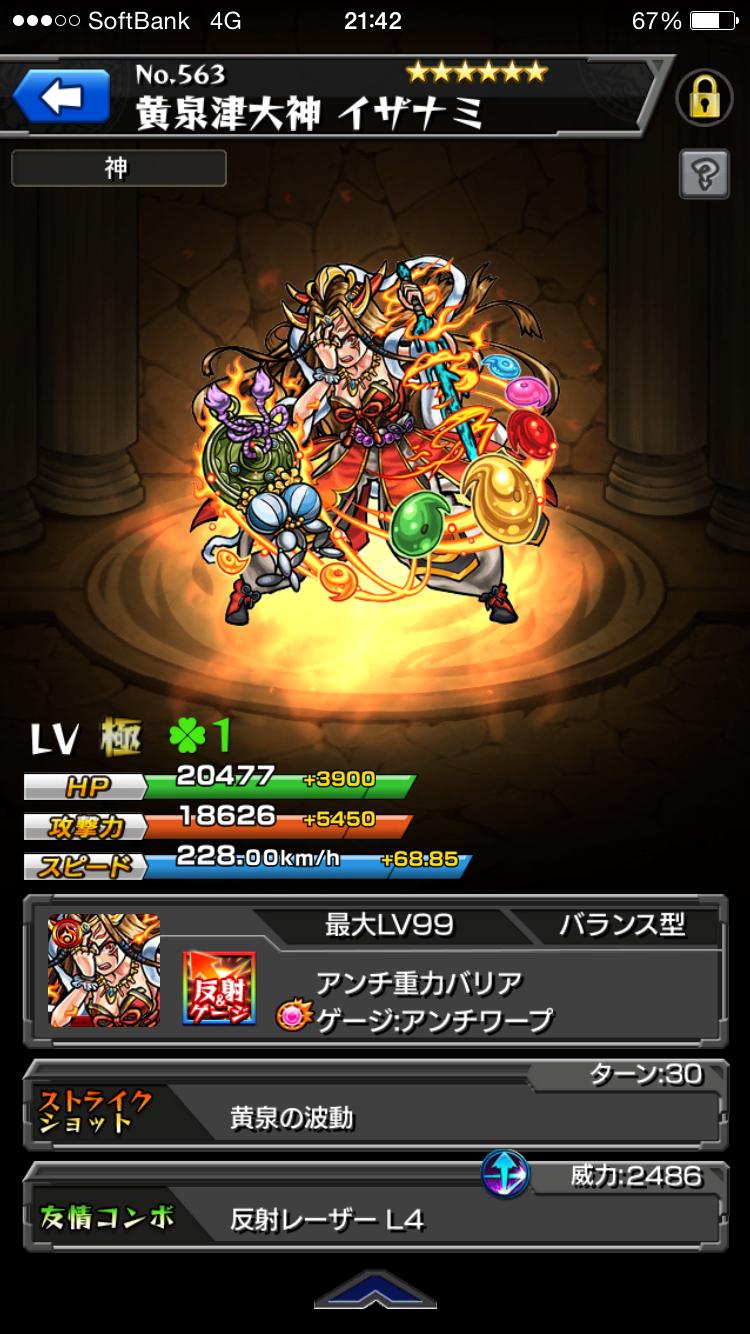The image size is (750, 1334).
Task: Toggle the lock icon for イザナミ
Action: (703, 97)
